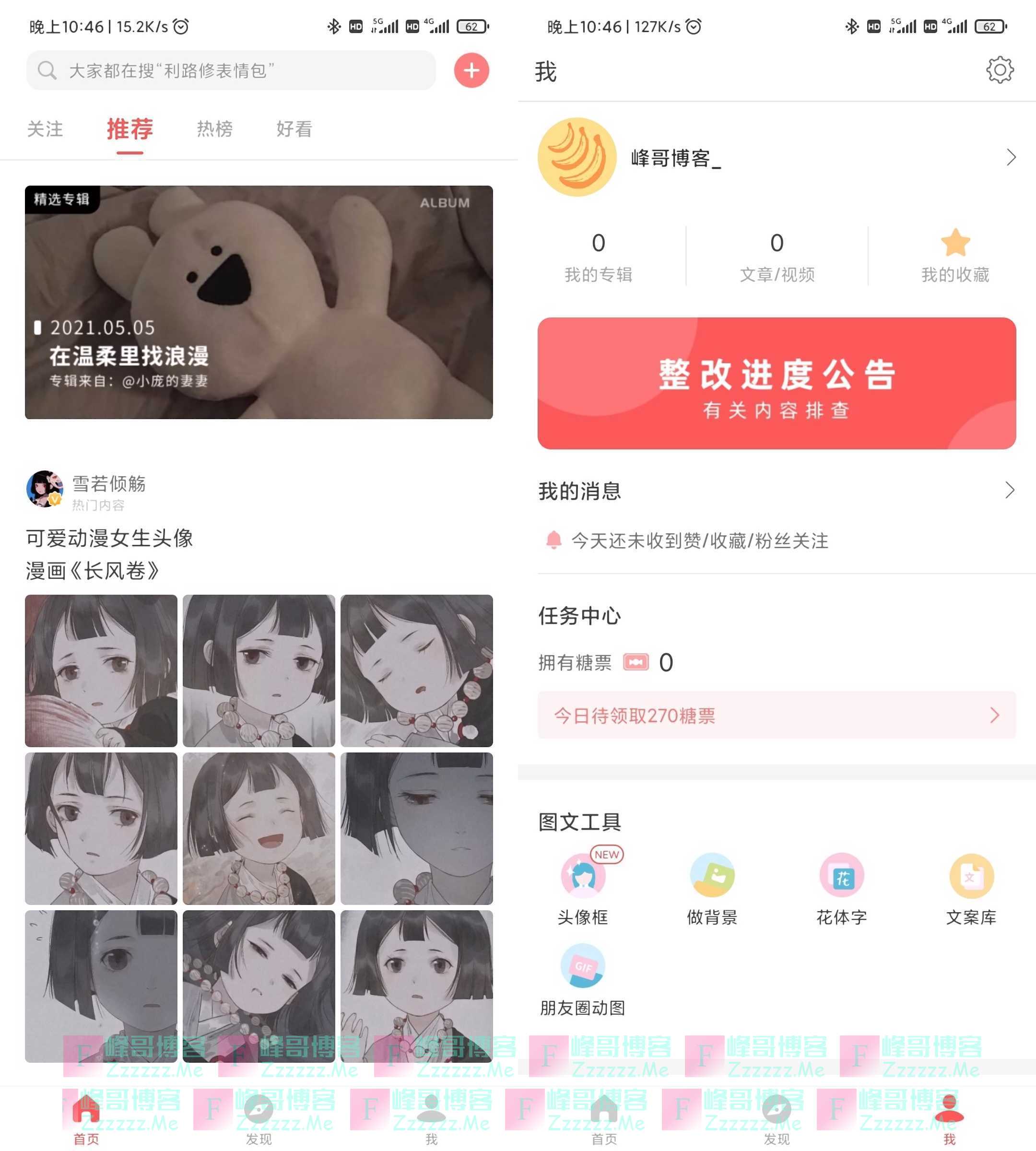Screen dimensions: 1036x1151
Task: Open 我的收藏 favorites
Action: point(955,257)
